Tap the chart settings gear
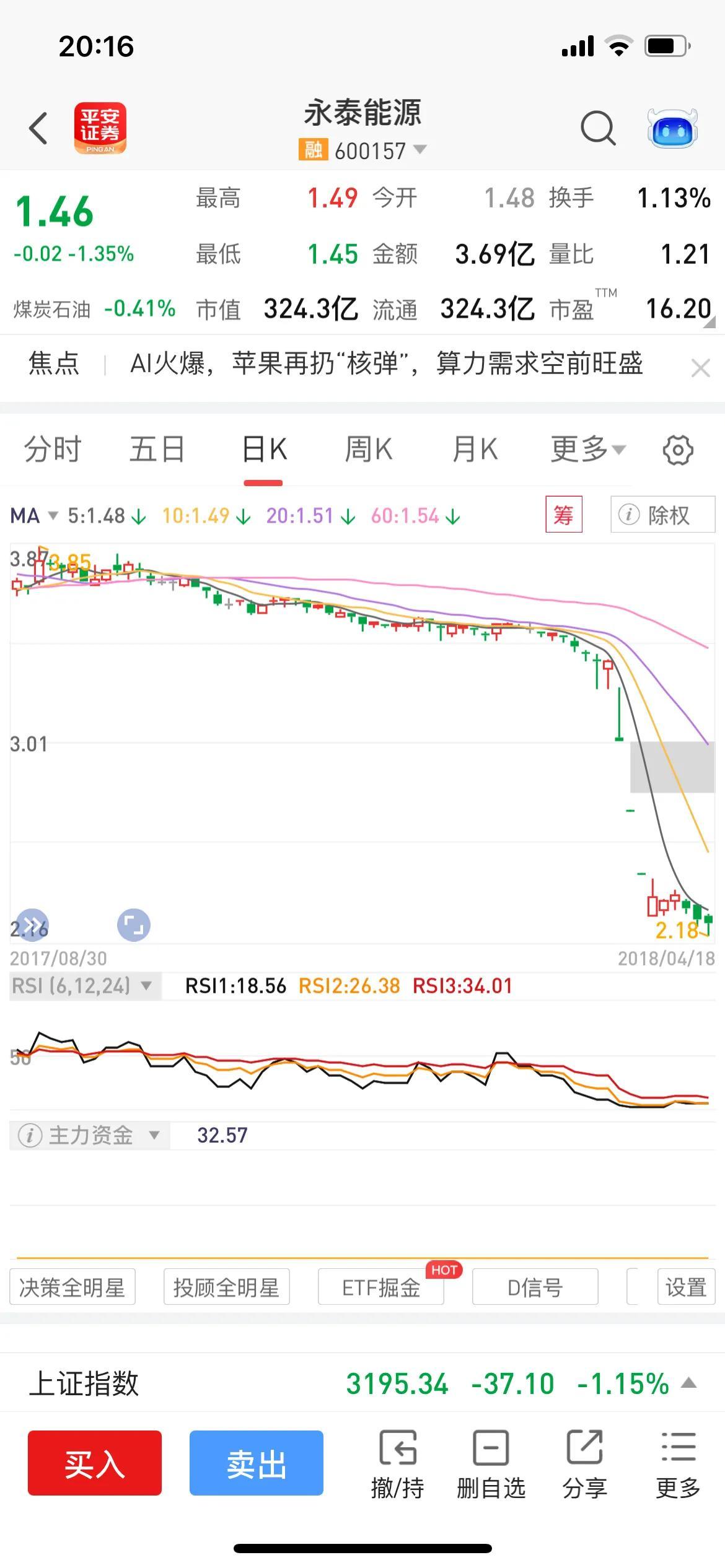The width and height of the screenshot is (725, 1568). pyautogui.click(x=677, y=450)
